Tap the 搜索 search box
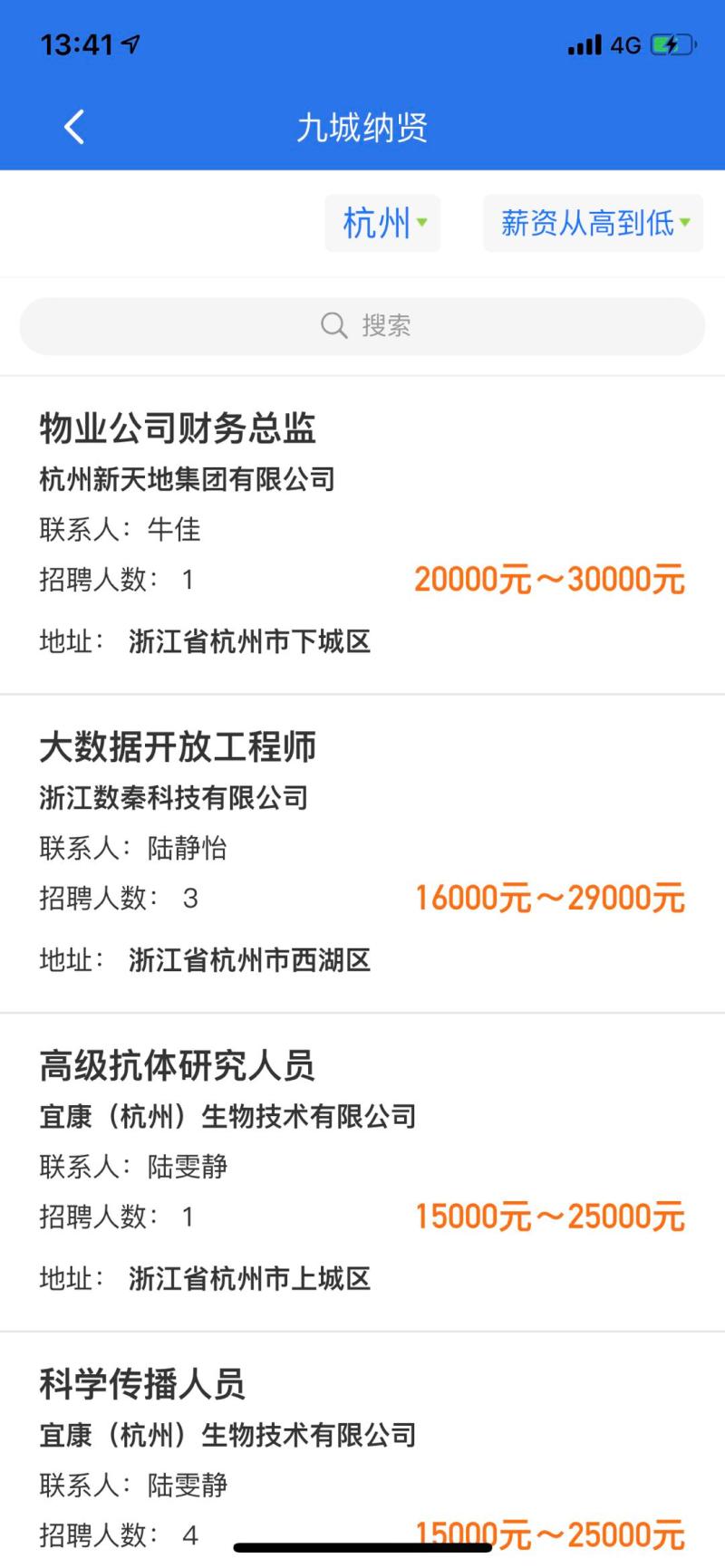This screenshot has width=725, height=1568. coord(362,326)
